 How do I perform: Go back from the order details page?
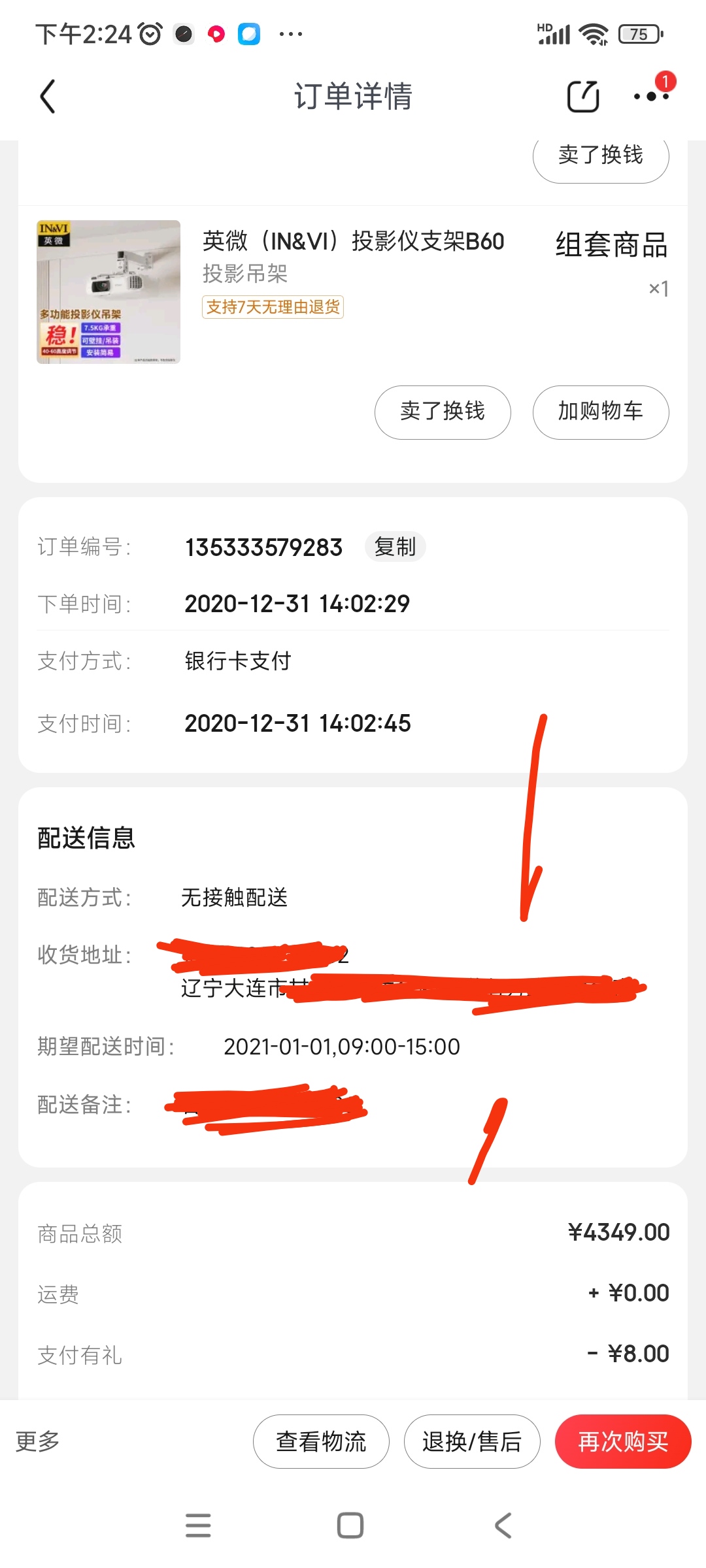(x=48, y=97)
